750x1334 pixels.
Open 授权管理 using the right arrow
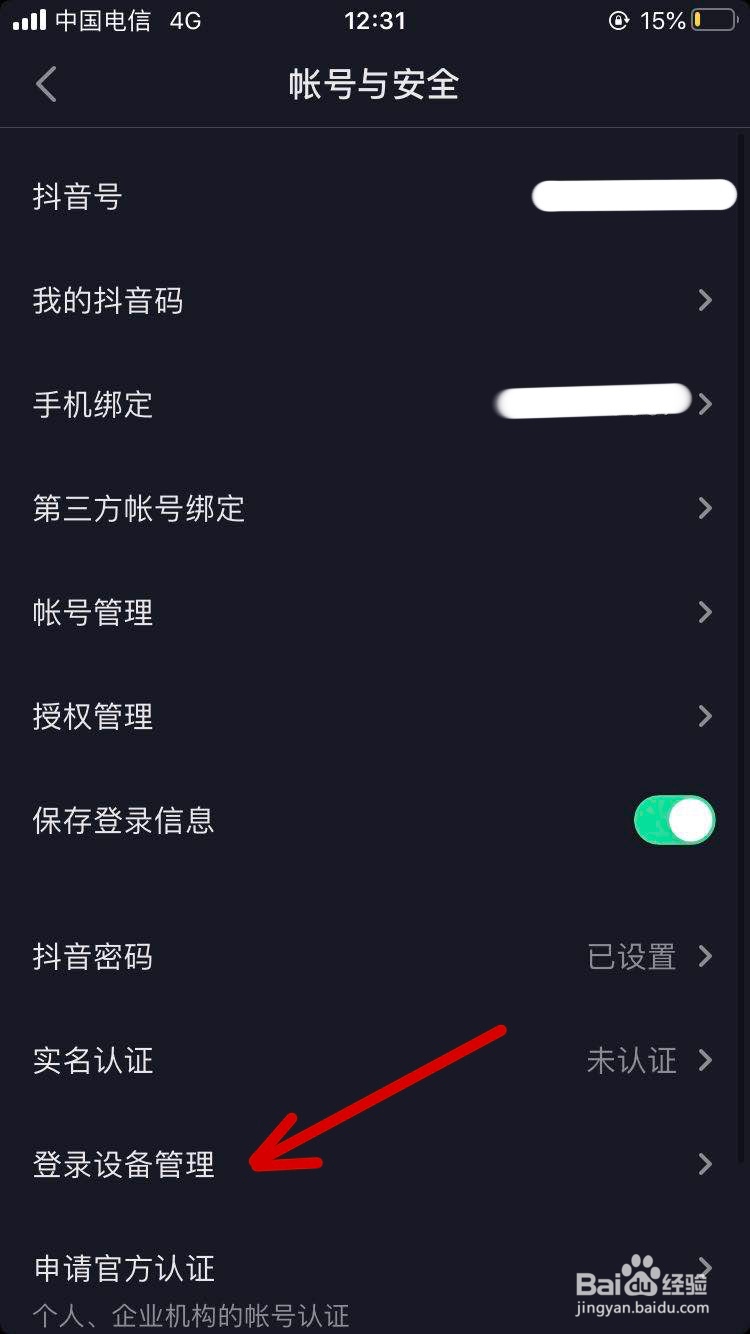pos(704,716)
